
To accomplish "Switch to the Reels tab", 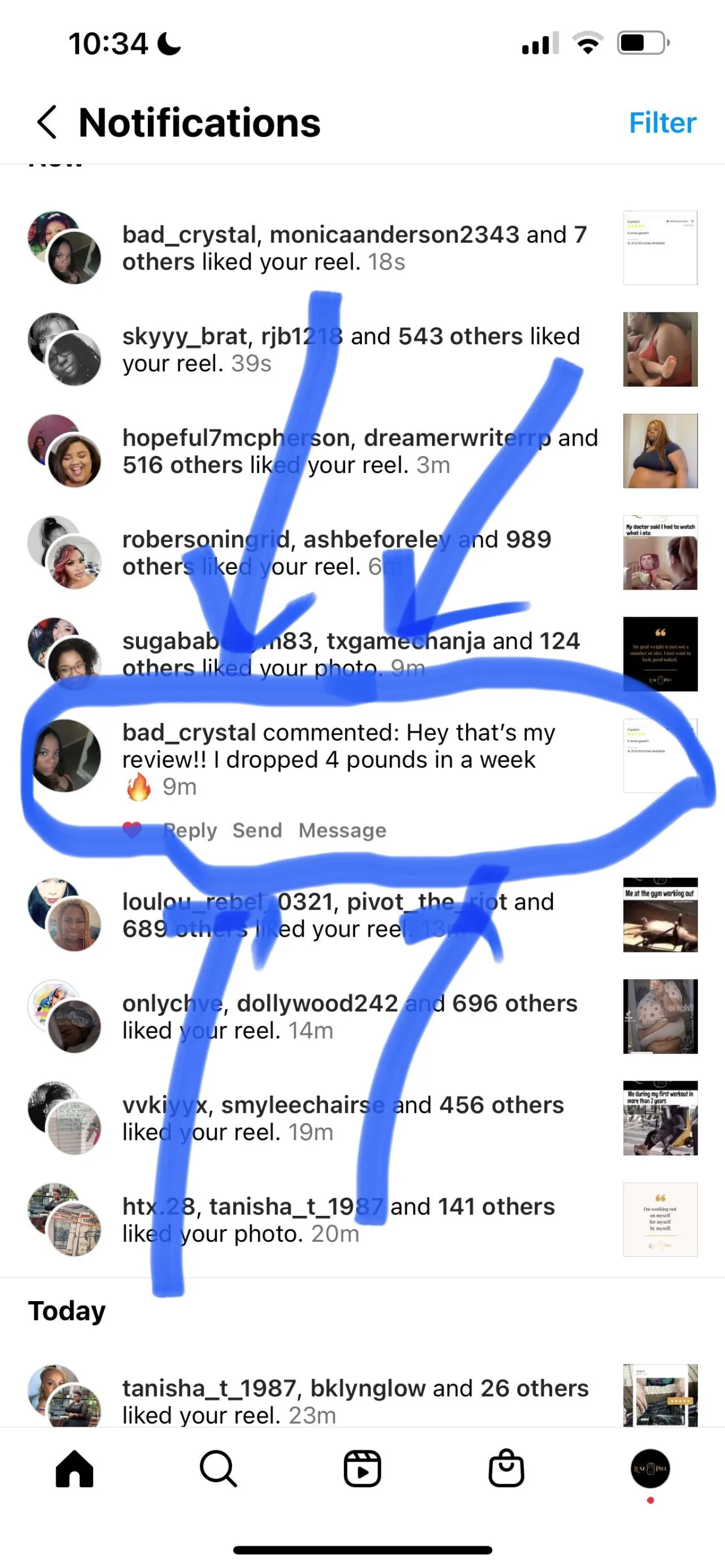I will pyautogui.click(x=362, y=1469).
